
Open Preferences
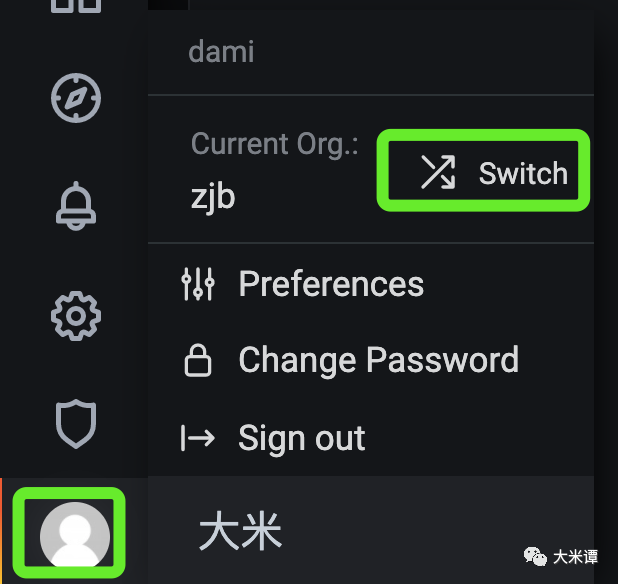tap(330, 284)
